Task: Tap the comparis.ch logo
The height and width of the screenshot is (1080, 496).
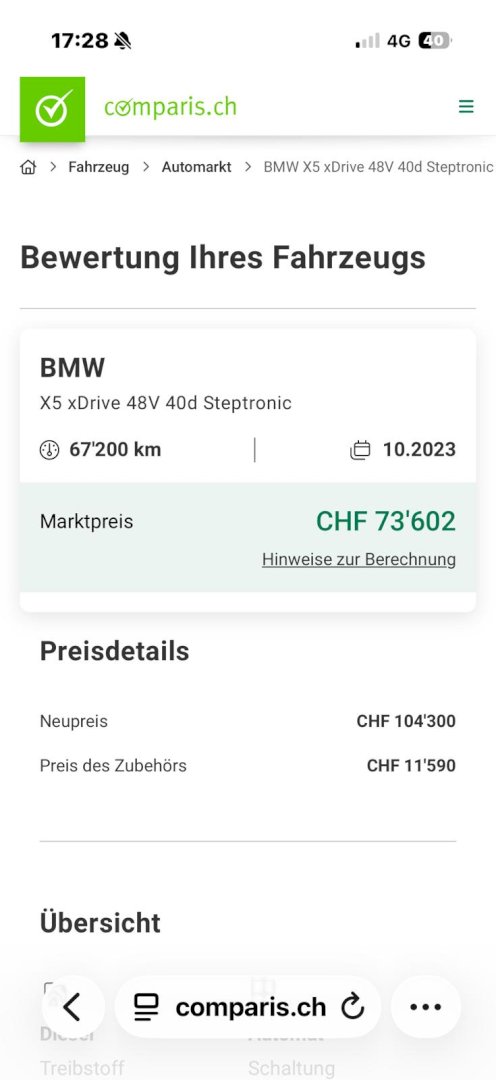Action: pos(128,109)
